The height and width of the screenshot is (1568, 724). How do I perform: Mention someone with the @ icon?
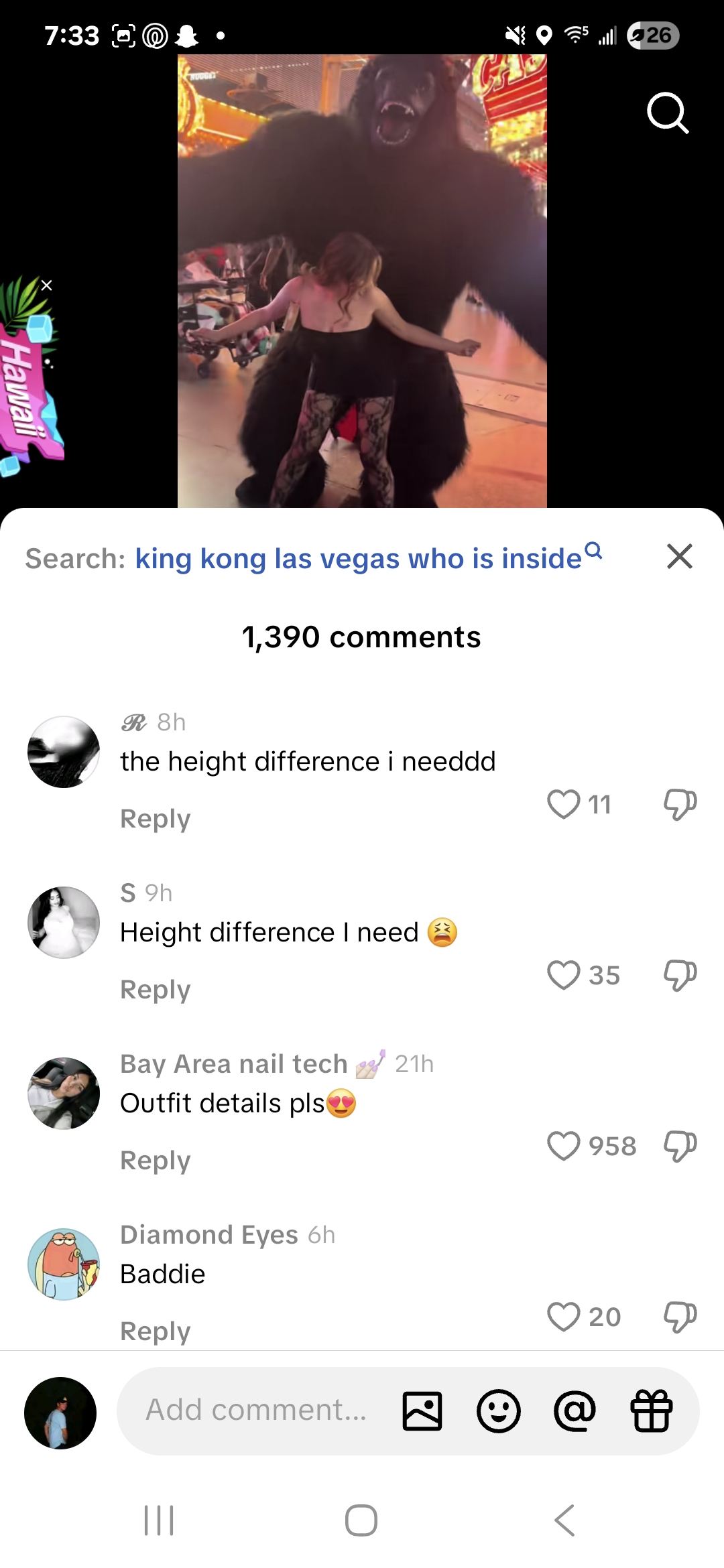click(x=575, y=1411)
